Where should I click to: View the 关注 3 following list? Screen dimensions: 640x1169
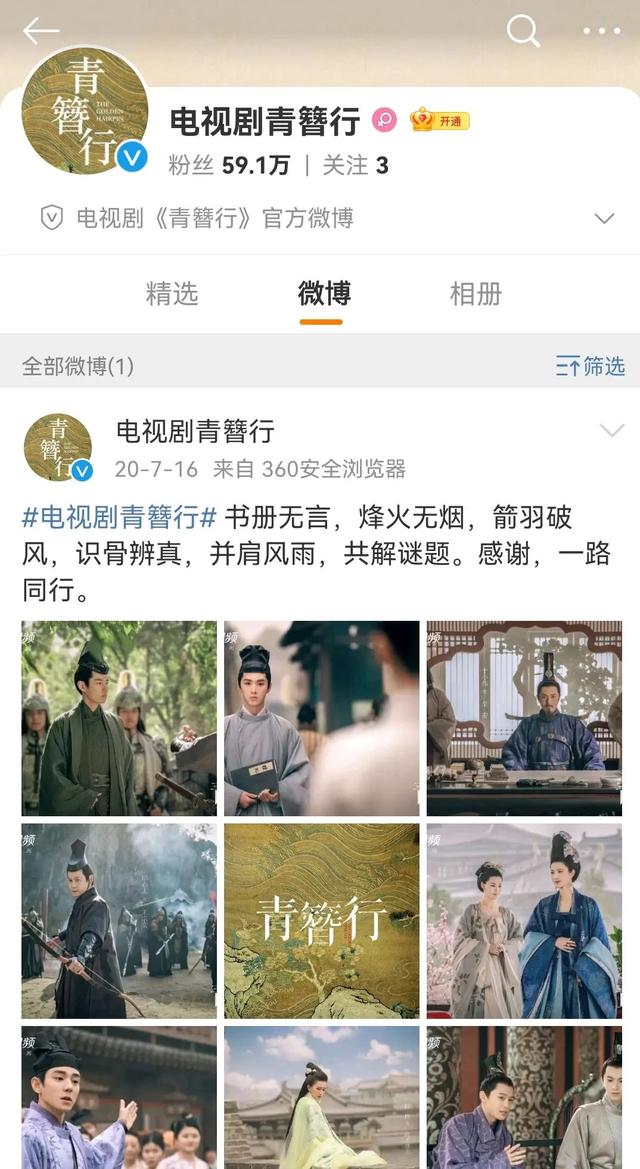click(355, 165)
